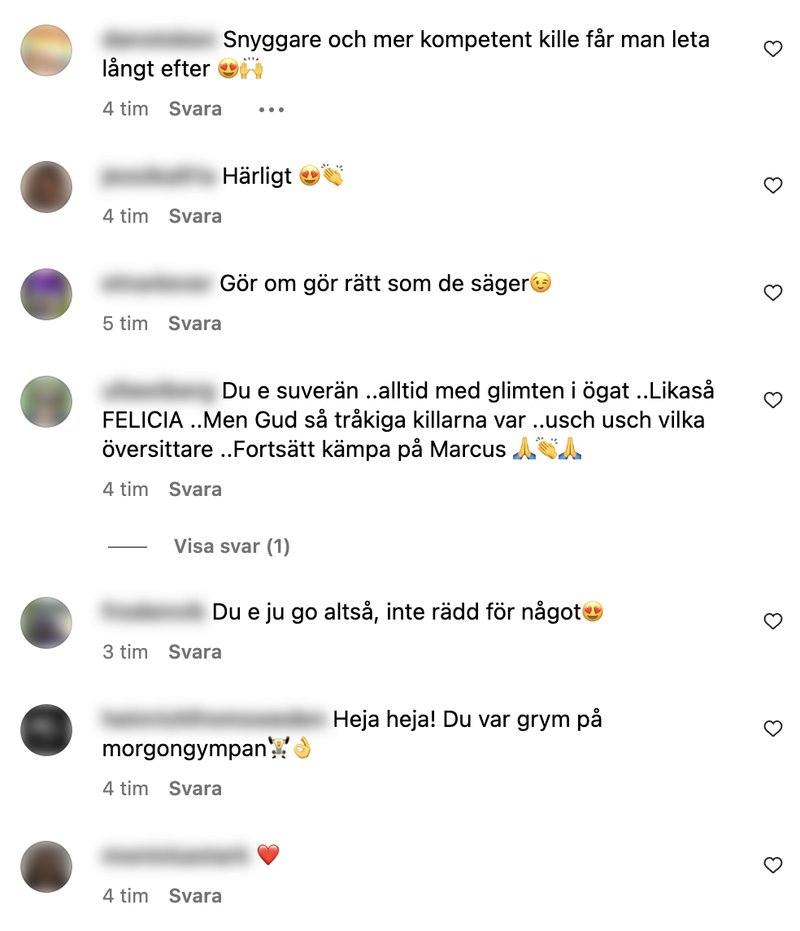Reply to 'Gör om gör rätt' comment

pos(195,324)
